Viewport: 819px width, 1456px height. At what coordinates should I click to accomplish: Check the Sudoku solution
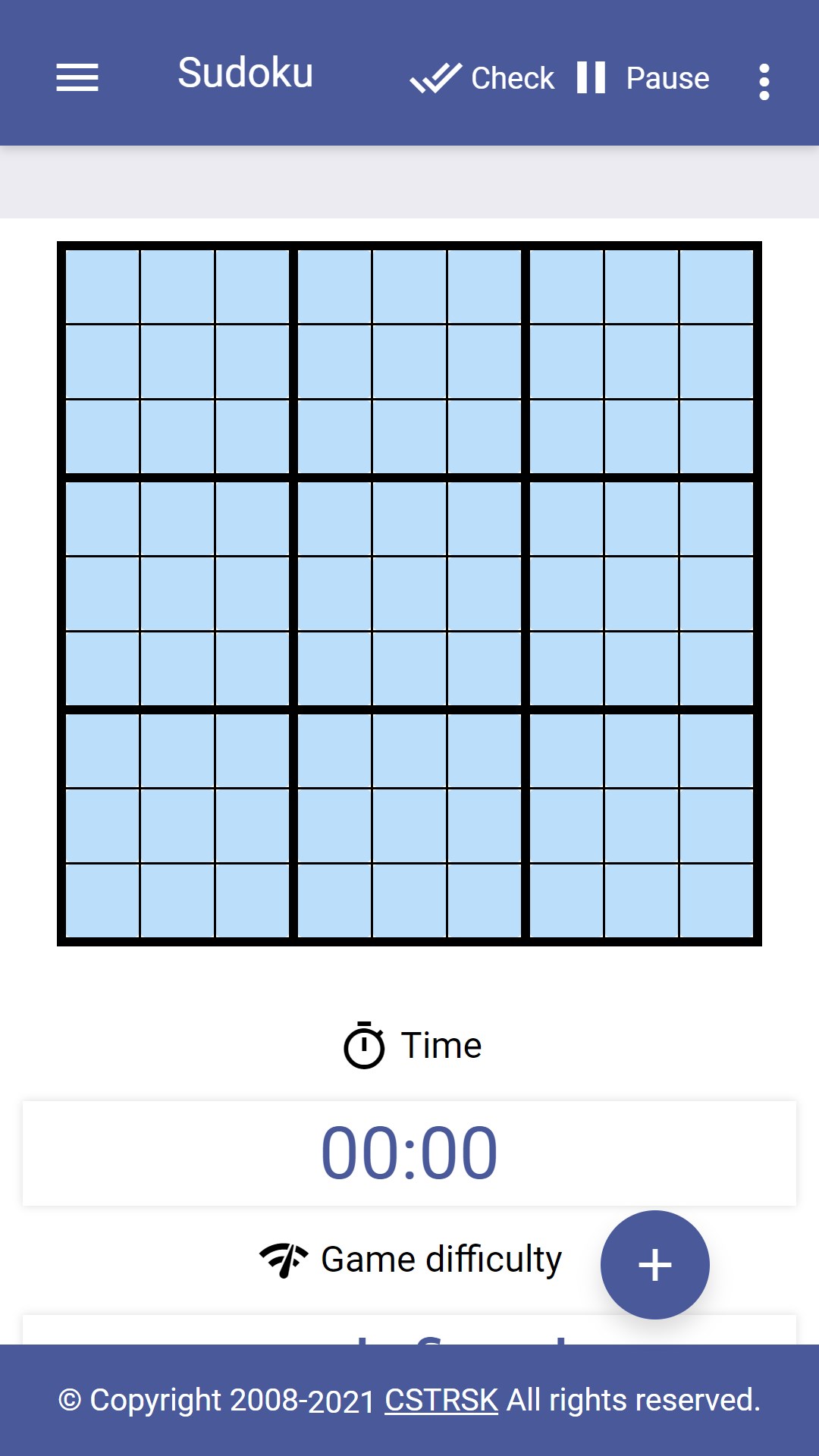[x=482, y=77]
